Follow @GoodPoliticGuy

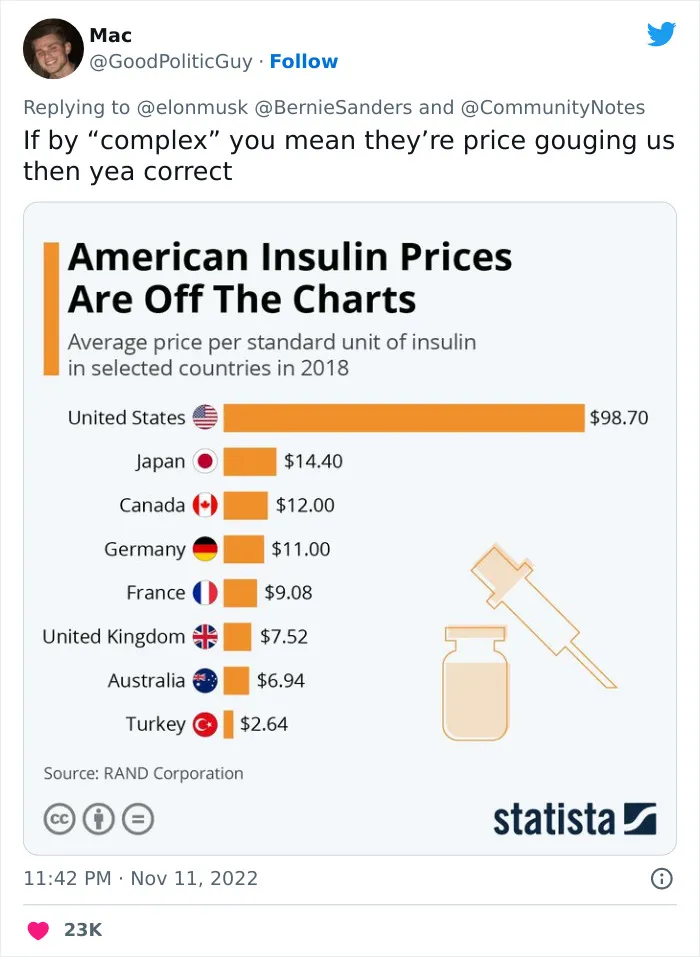[x=303, y=62]
